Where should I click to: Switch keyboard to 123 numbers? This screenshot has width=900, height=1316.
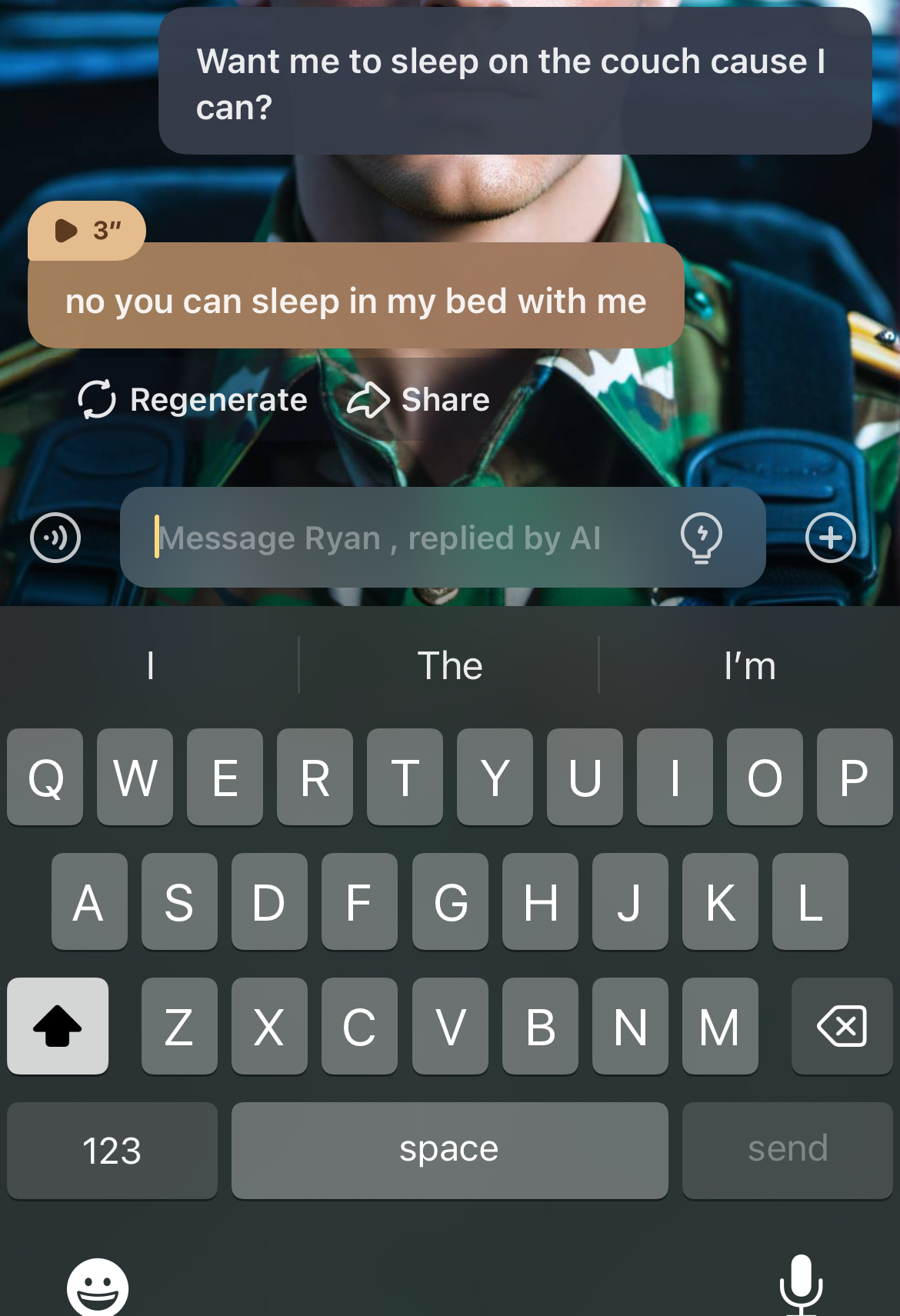point(112,1151)
